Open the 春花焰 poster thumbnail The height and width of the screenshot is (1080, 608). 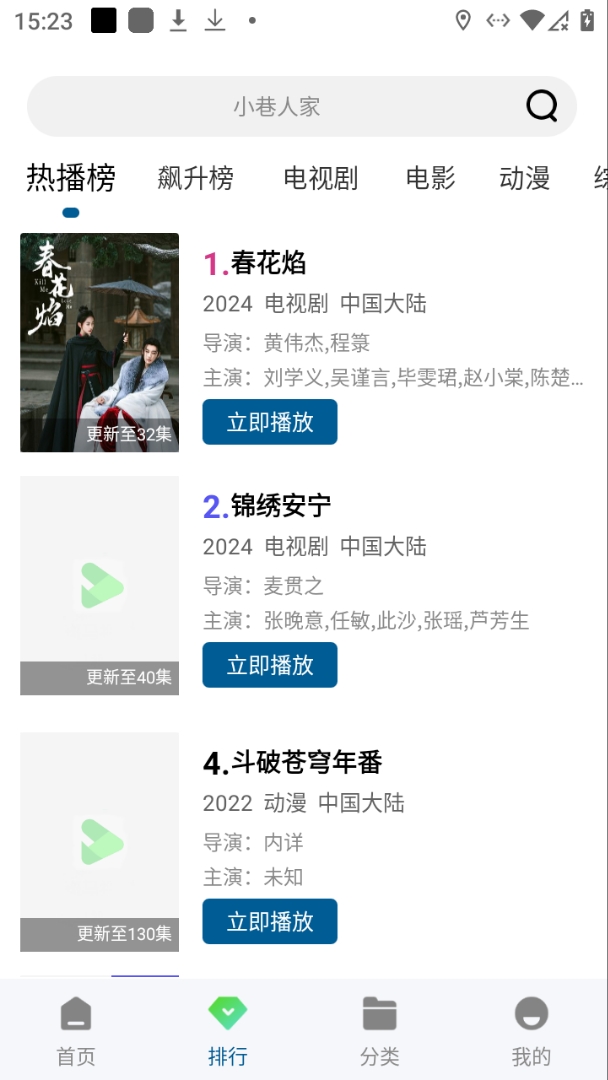pyautogui.click(x=99, y=342)
